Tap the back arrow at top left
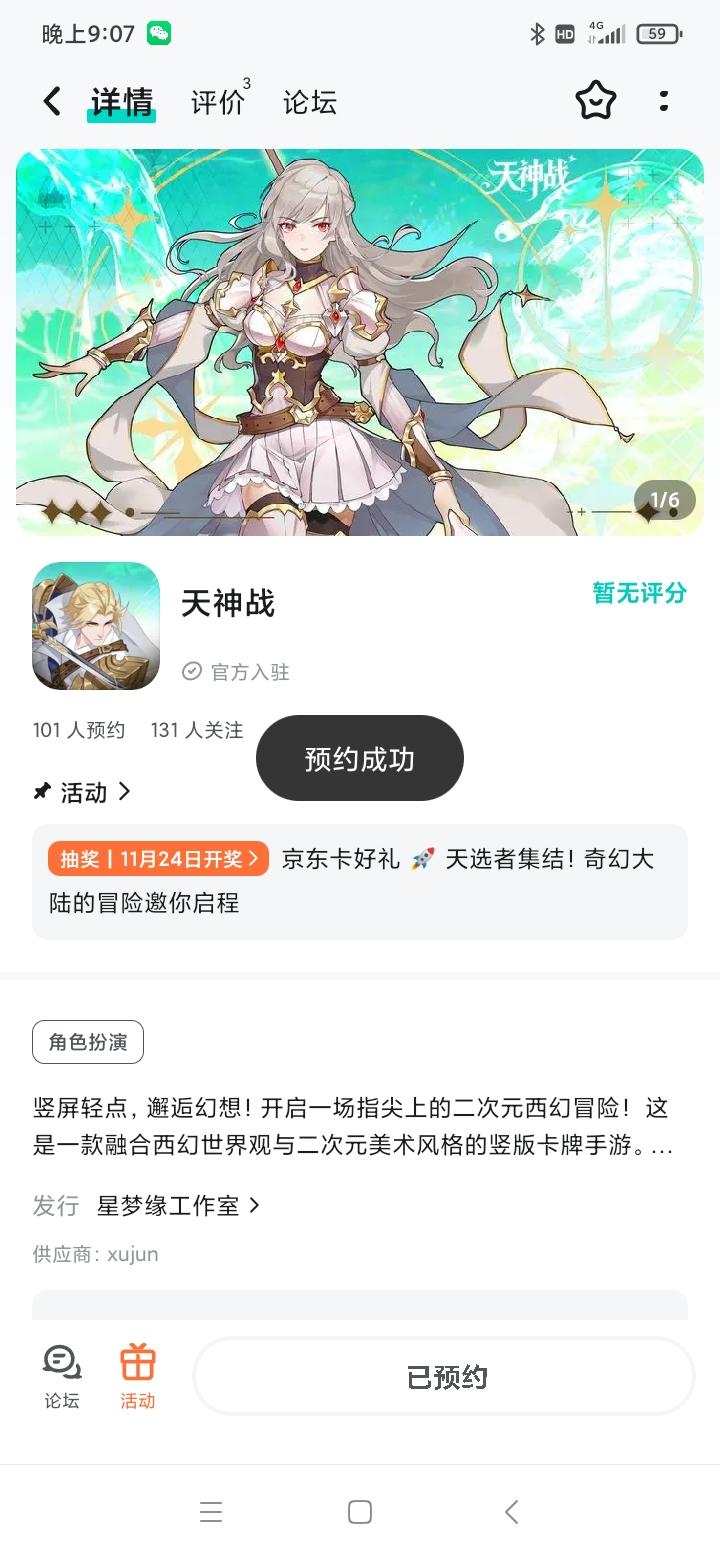Screen dimensions: 720x1560 [50, 101]
